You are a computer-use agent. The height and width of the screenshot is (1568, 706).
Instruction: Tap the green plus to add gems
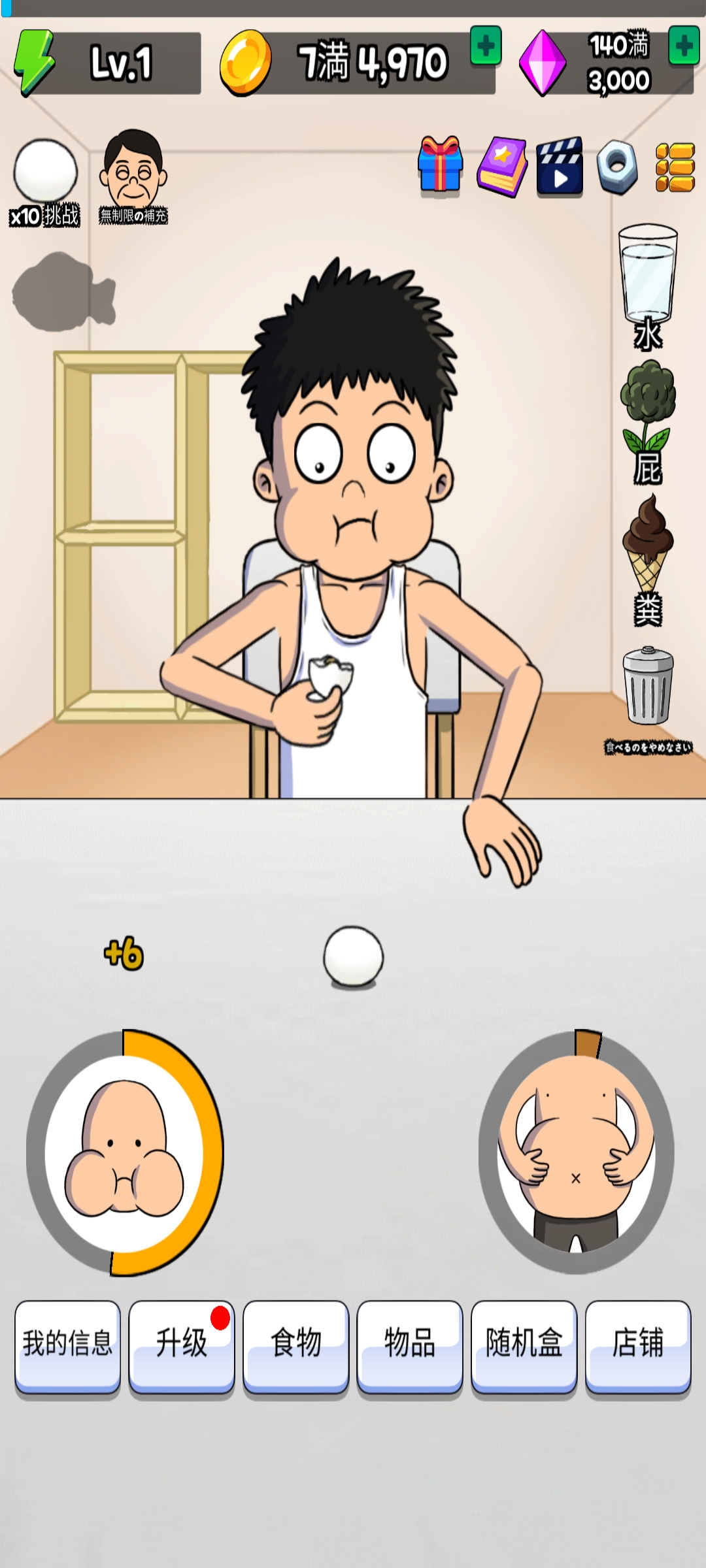pos(684,46)
